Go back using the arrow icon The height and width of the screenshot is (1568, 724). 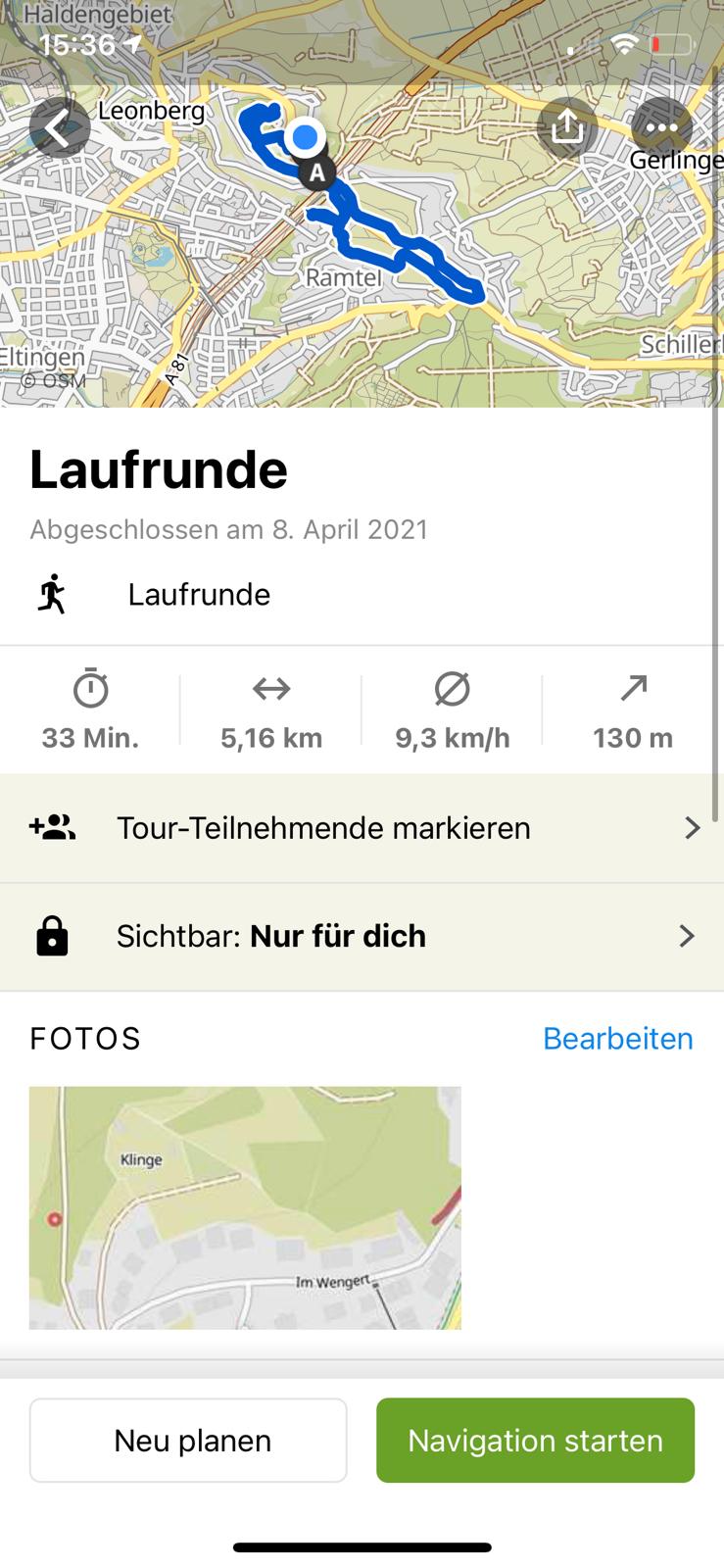click(x=60, y=127)
